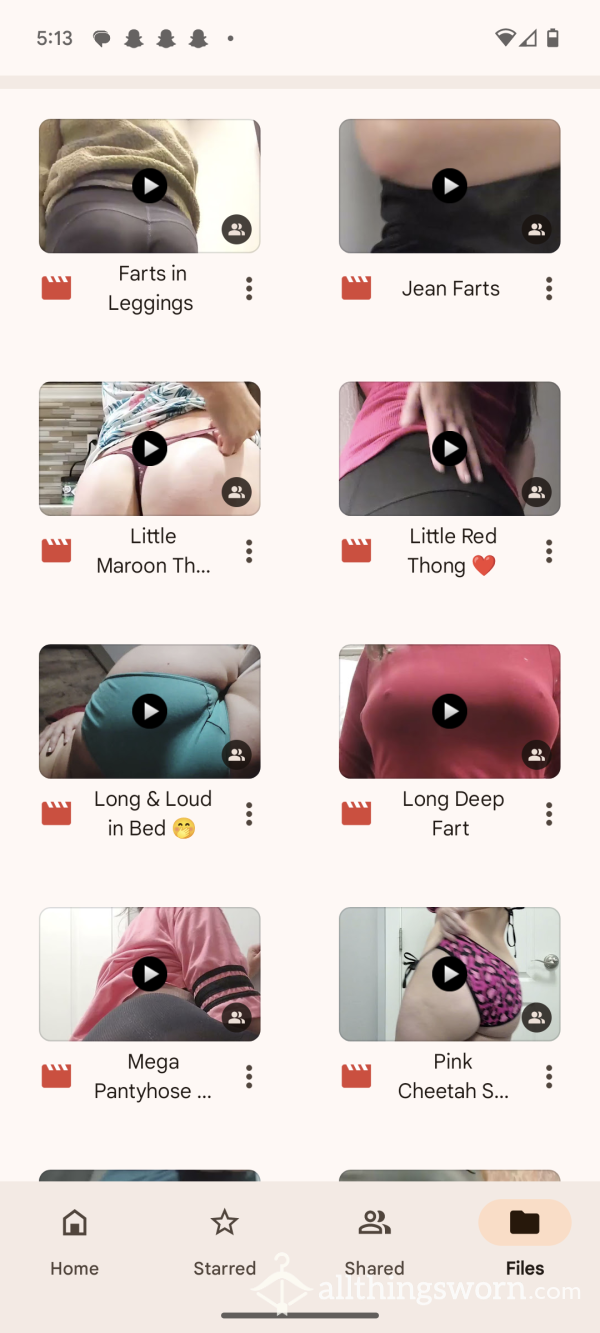This screenshot has height=1333, width=600.
Task: Select the Files tab
Action: 525,1242
